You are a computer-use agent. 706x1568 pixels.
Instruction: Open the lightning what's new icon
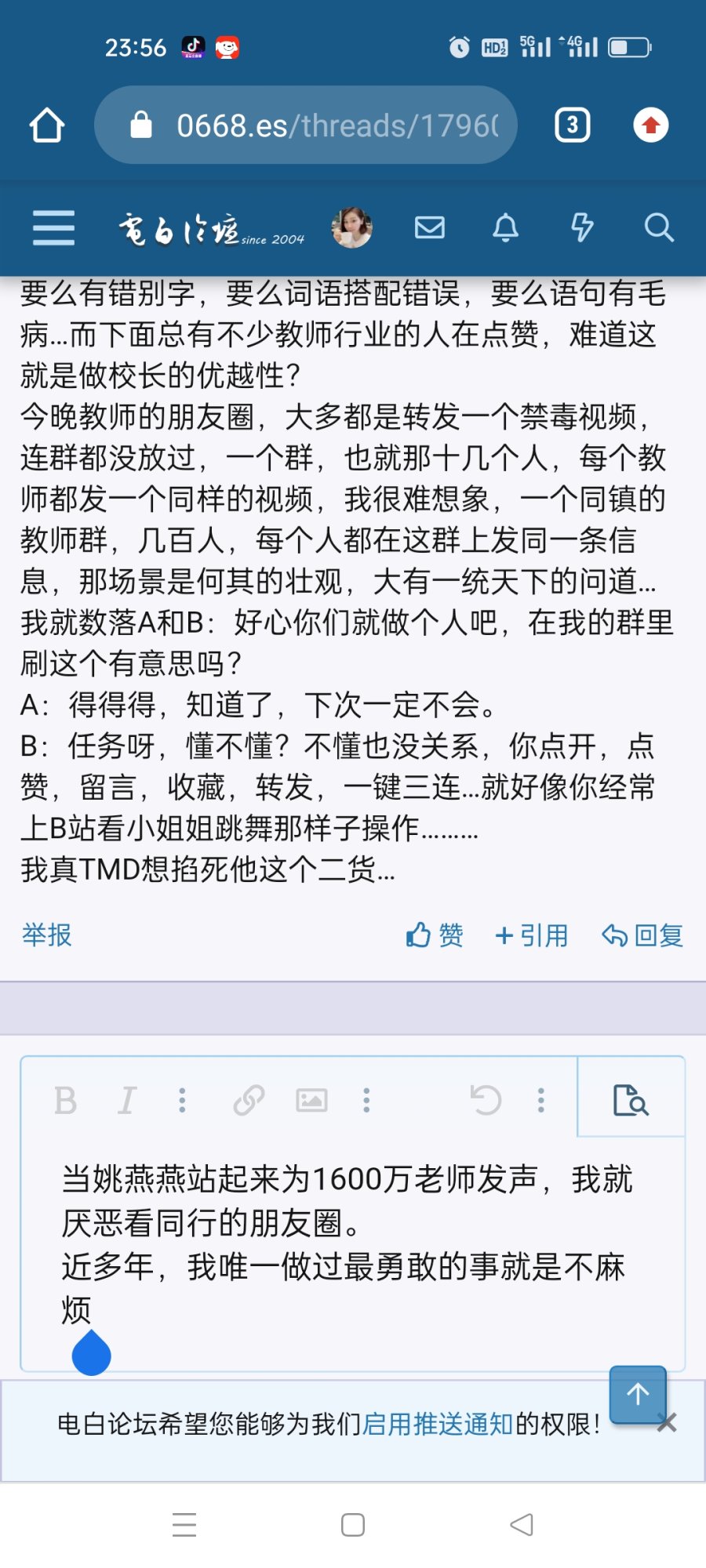[x=581, y=228]
